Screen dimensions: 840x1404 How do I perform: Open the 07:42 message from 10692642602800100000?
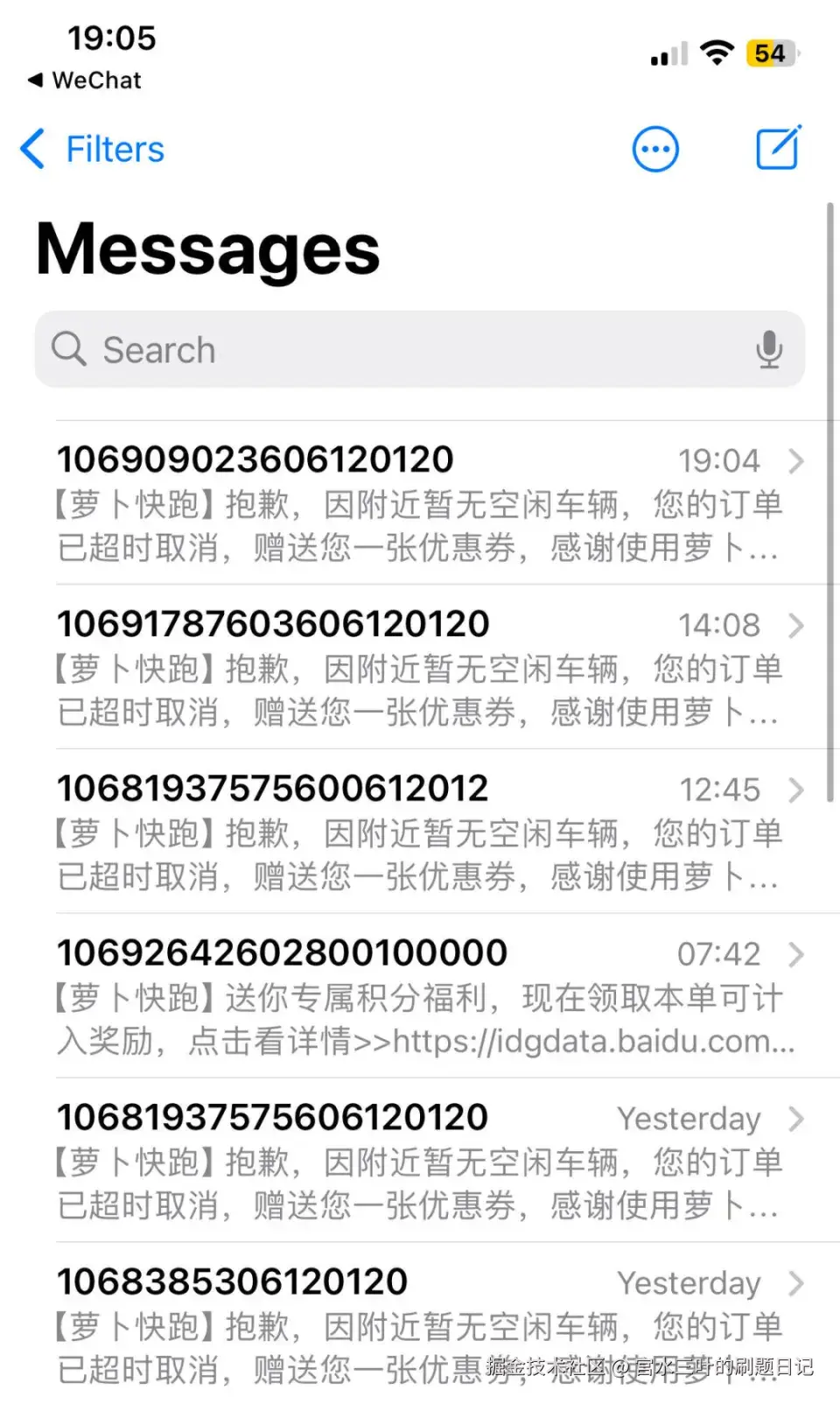pyautogui.click(x=420, y=996)
